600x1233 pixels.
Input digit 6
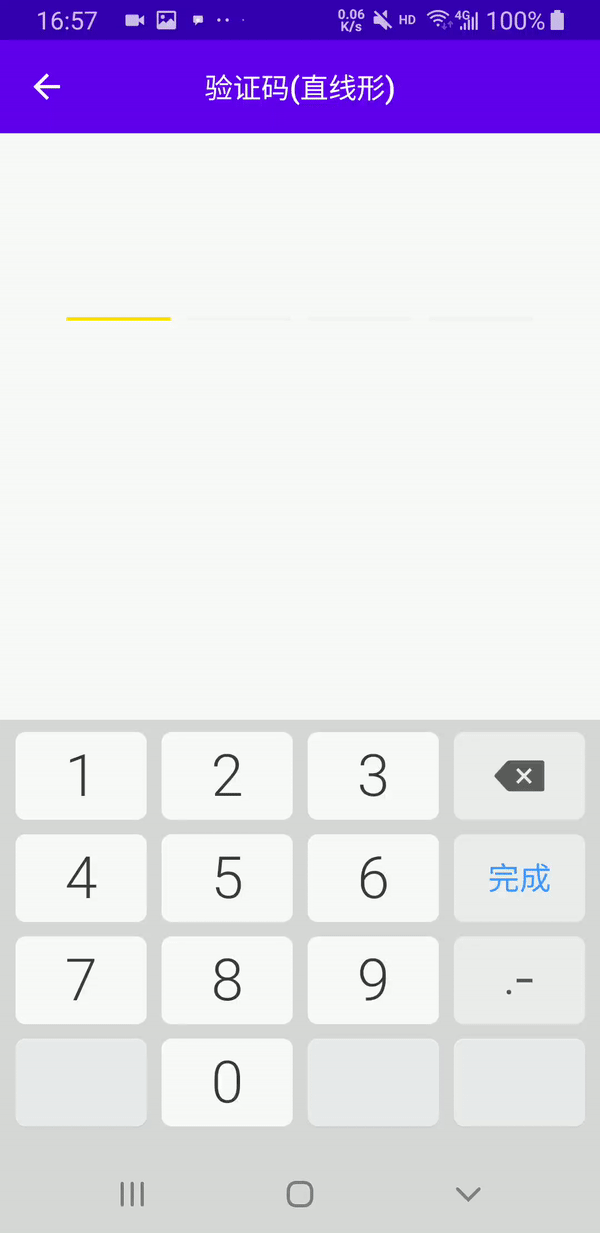point(373,878)
